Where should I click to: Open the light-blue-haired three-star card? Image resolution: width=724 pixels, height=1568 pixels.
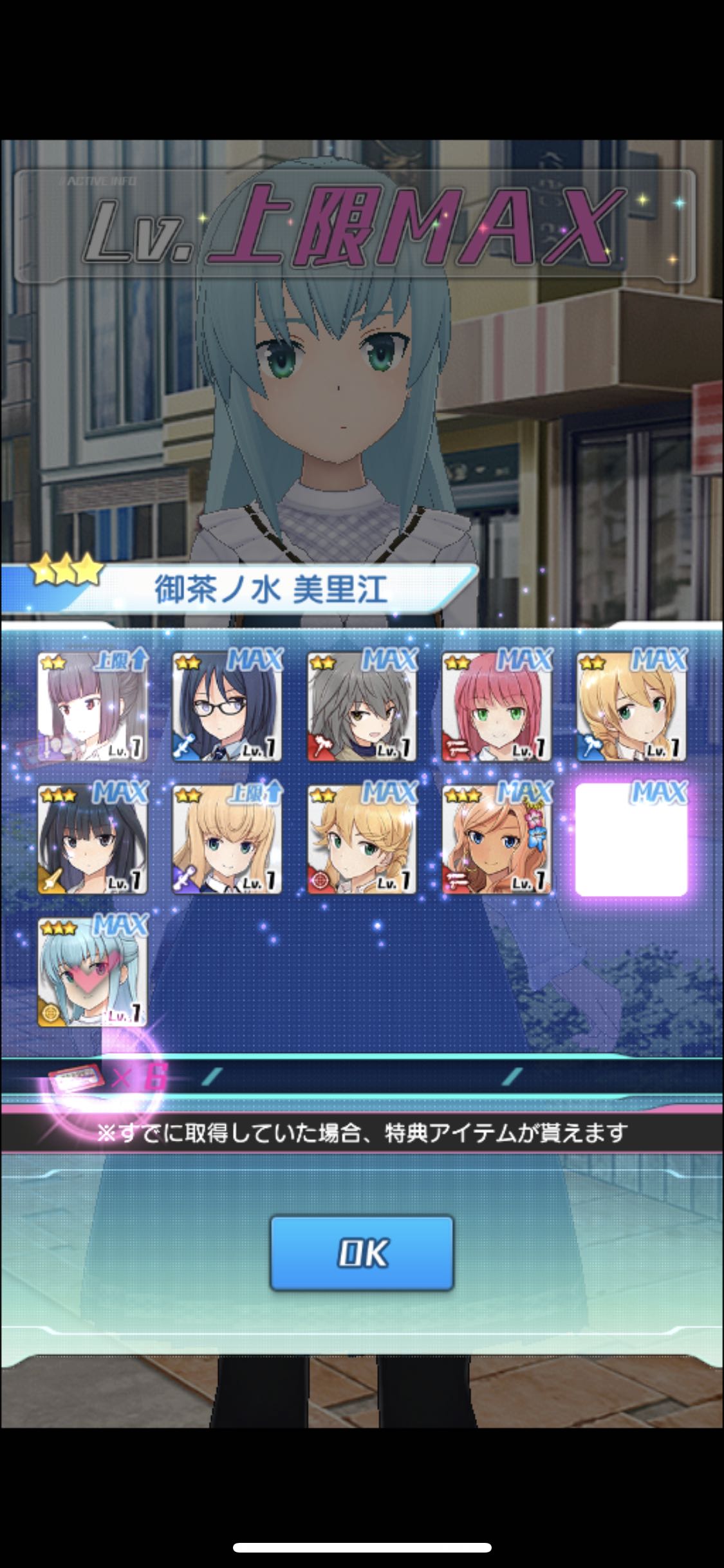[x=92, y=972]
